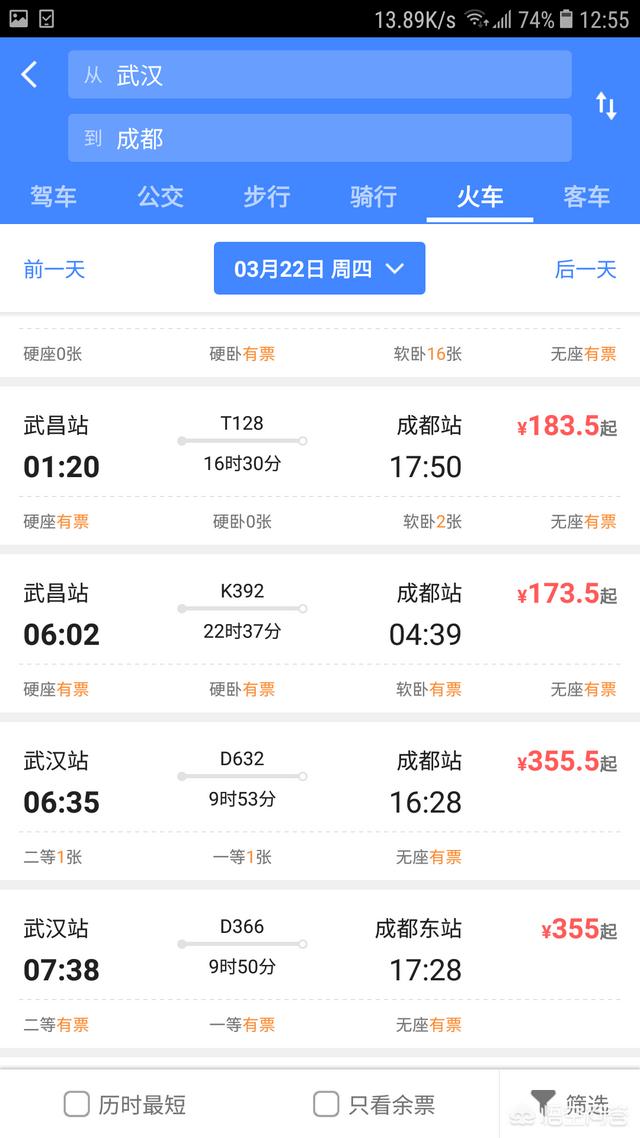Go back using the top-left arrow
Screen dimensions: 640x1138
[x=30, y=74]
